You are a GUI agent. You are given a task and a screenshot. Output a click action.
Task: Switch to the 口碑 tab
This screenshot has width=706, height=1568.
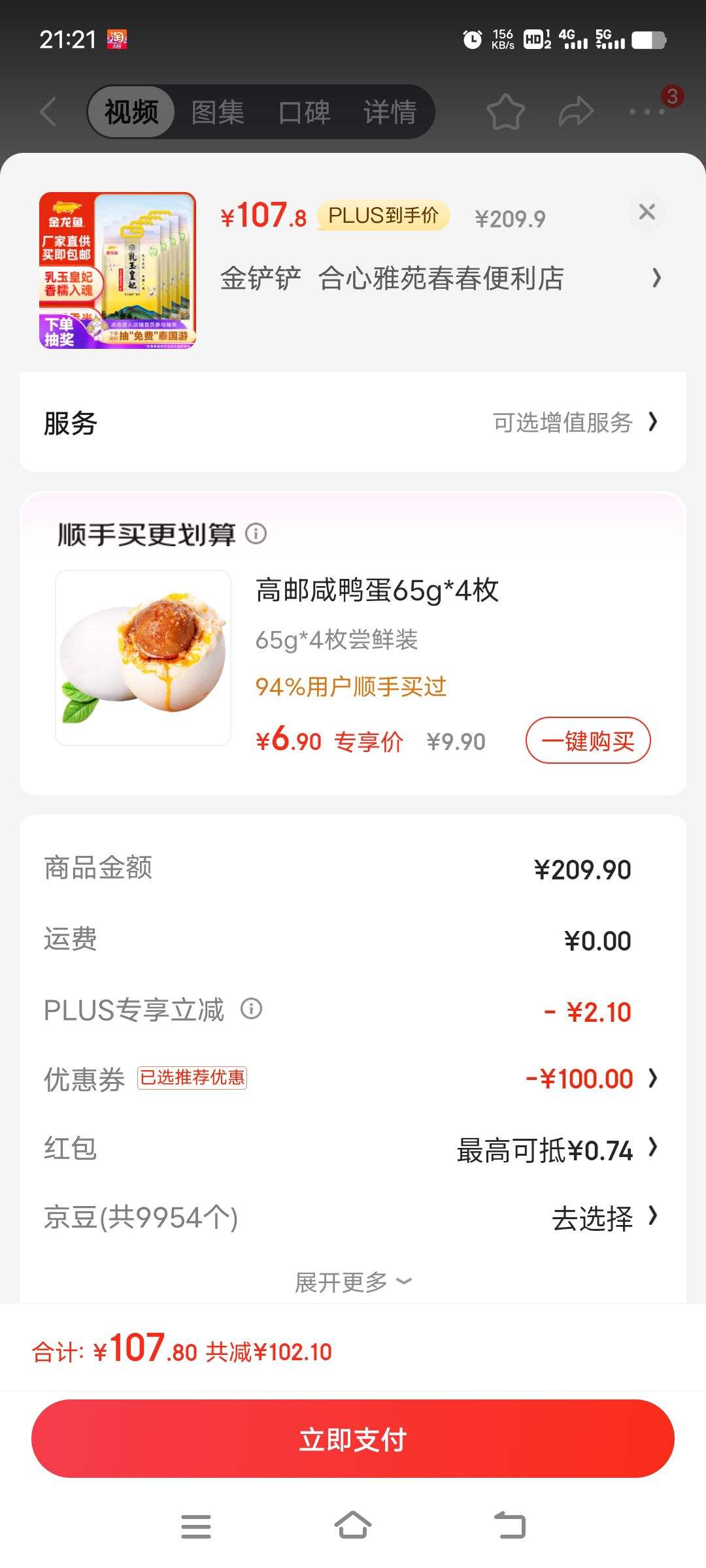(x=304, y=112)
